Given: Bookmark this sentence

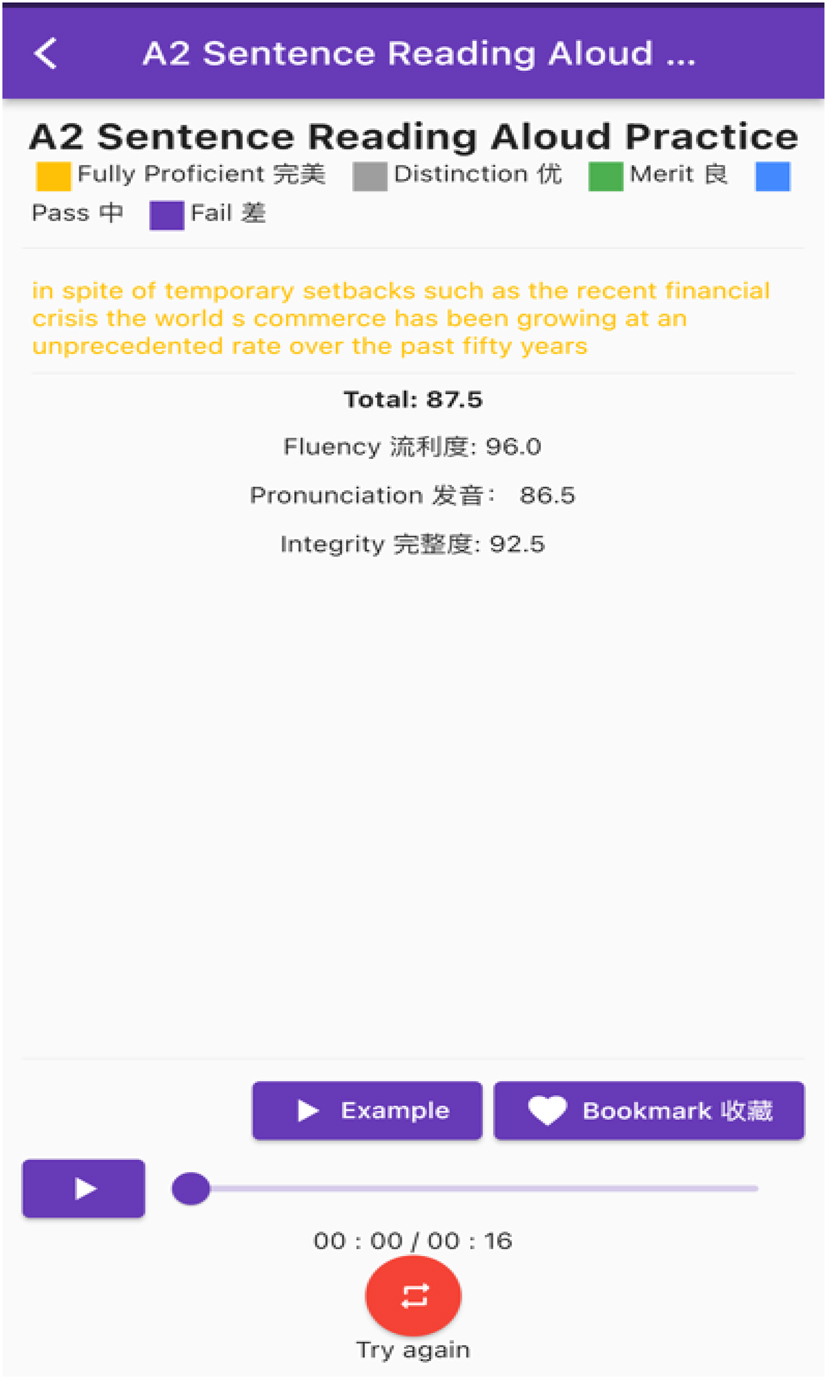Looking at the screenshot, I should pos(649,1111).
